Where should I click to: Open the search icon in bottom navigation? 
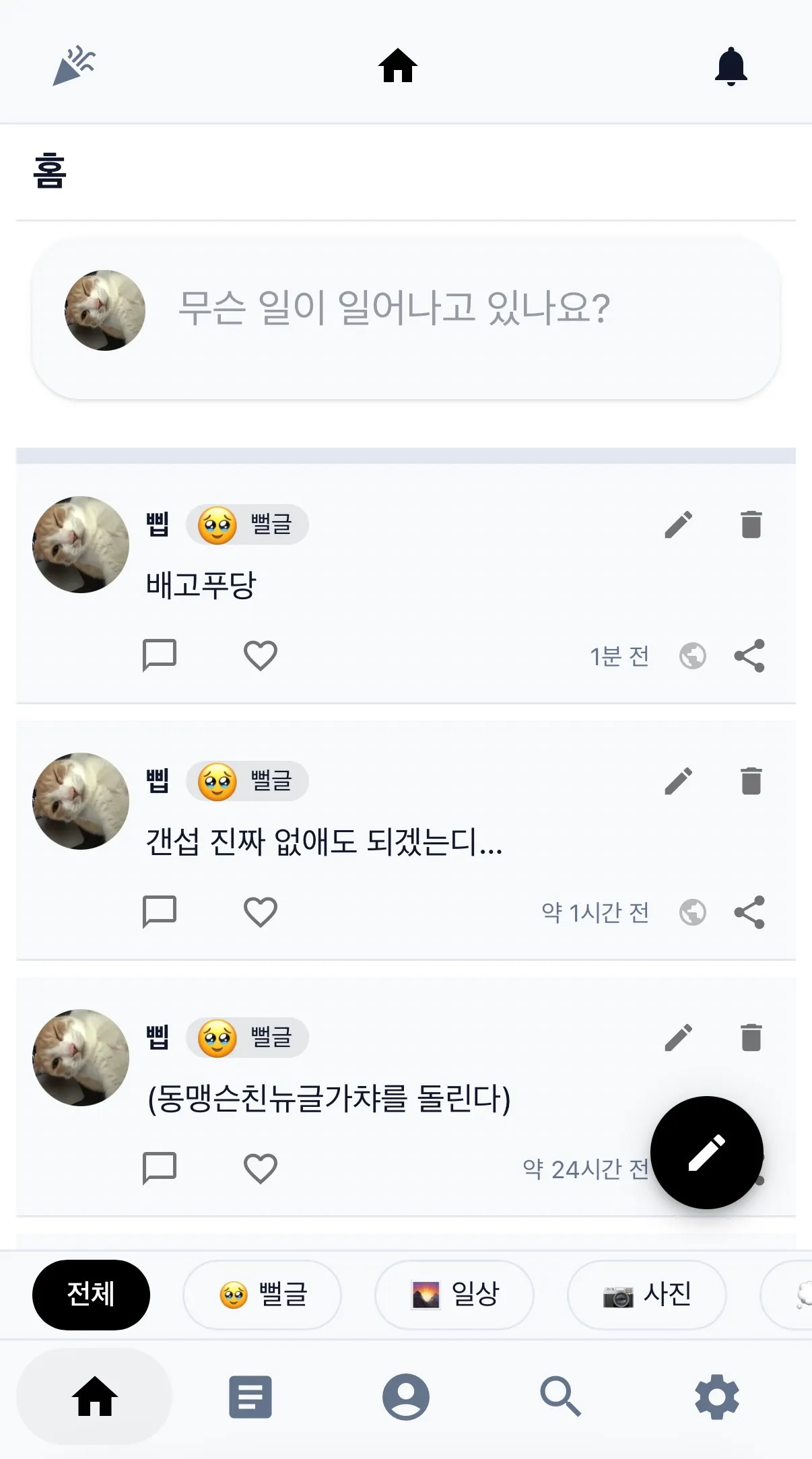pos(561,1397)
